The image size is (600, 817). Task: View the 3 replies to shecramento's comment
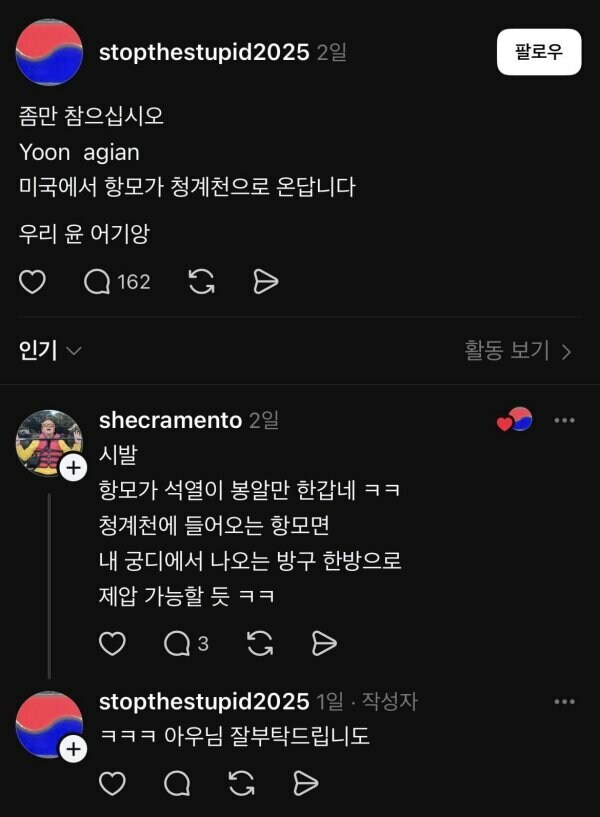tap(186, 643)
